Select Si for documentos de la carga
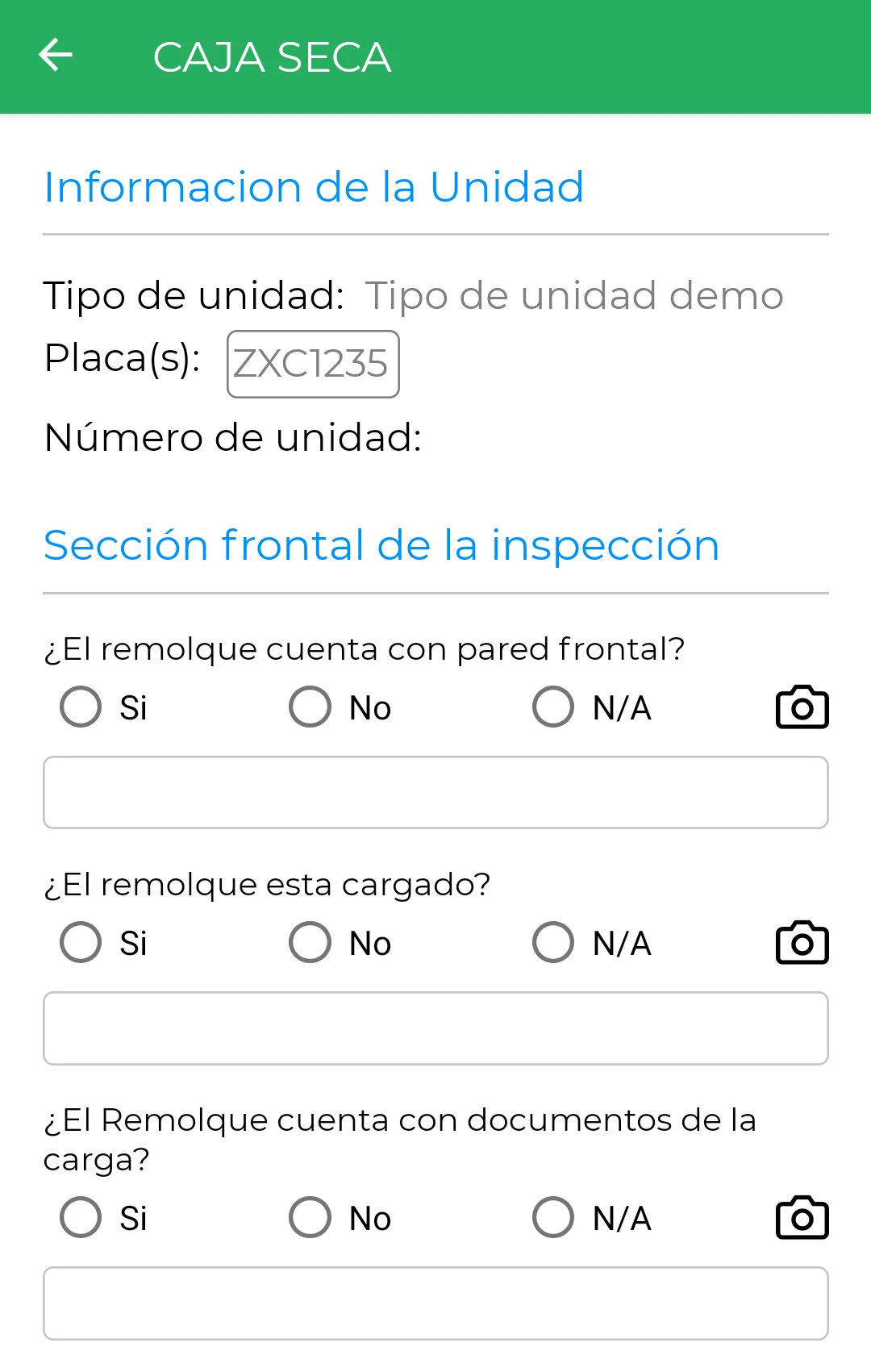 (x=80, y=1218)
